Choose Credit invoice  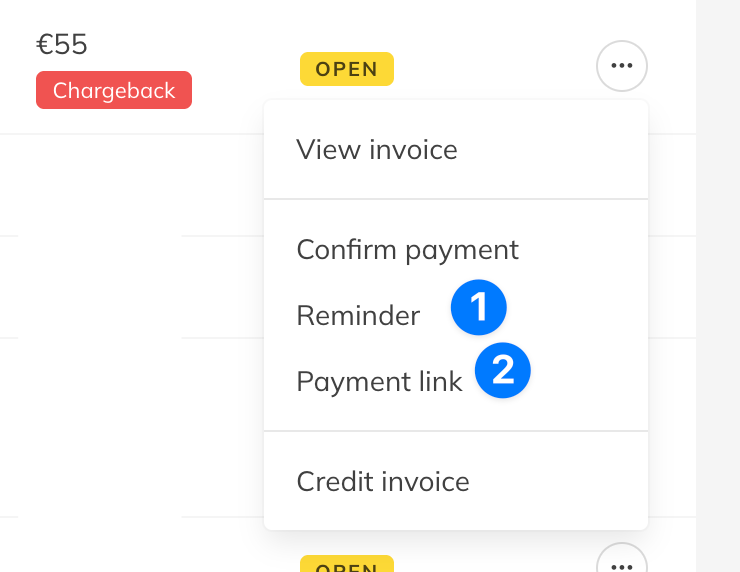point(383,482)
